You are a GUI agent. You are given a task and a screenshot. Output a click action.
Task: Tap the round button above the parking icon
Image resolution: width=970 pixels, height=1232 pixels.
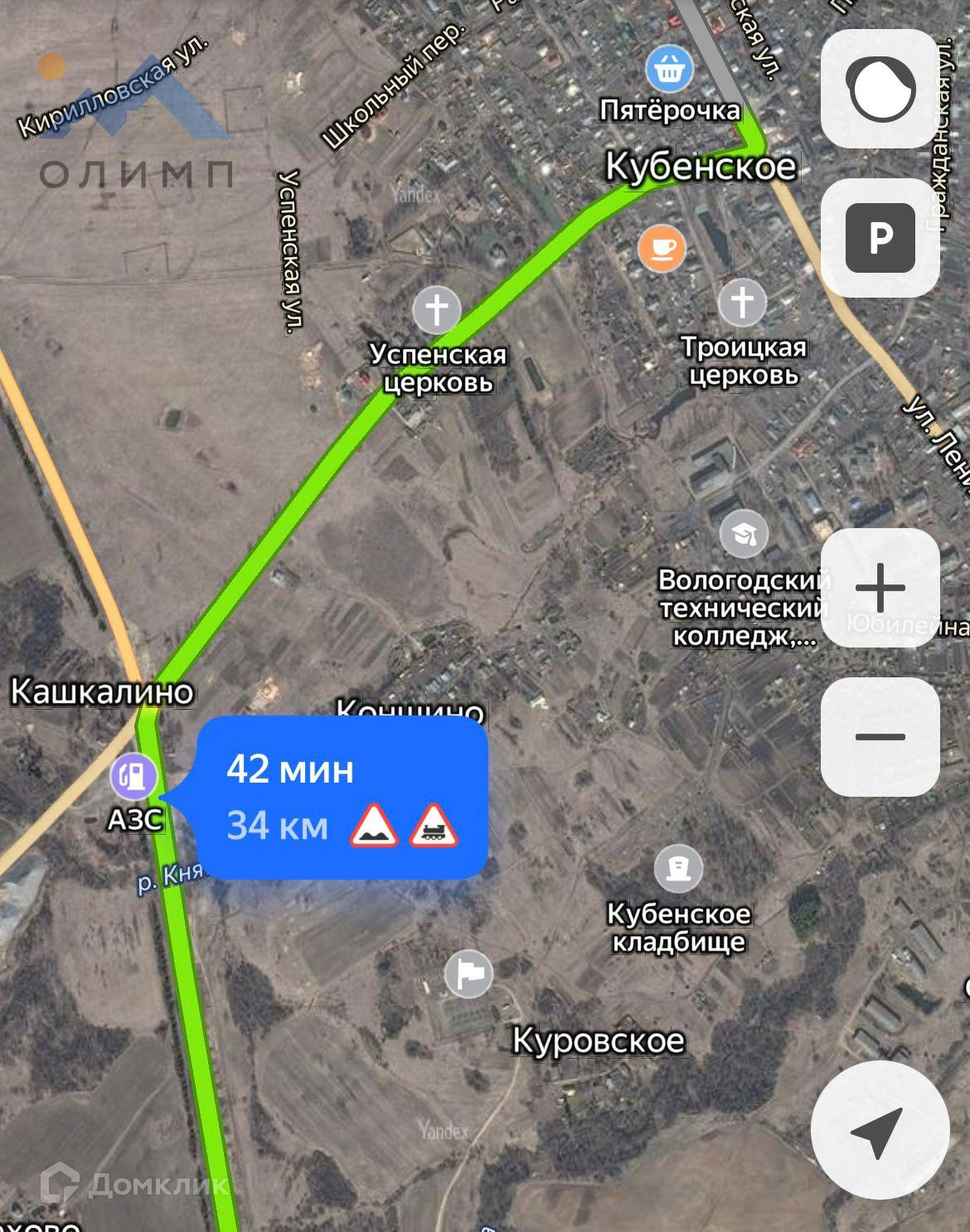coord(880,89)
